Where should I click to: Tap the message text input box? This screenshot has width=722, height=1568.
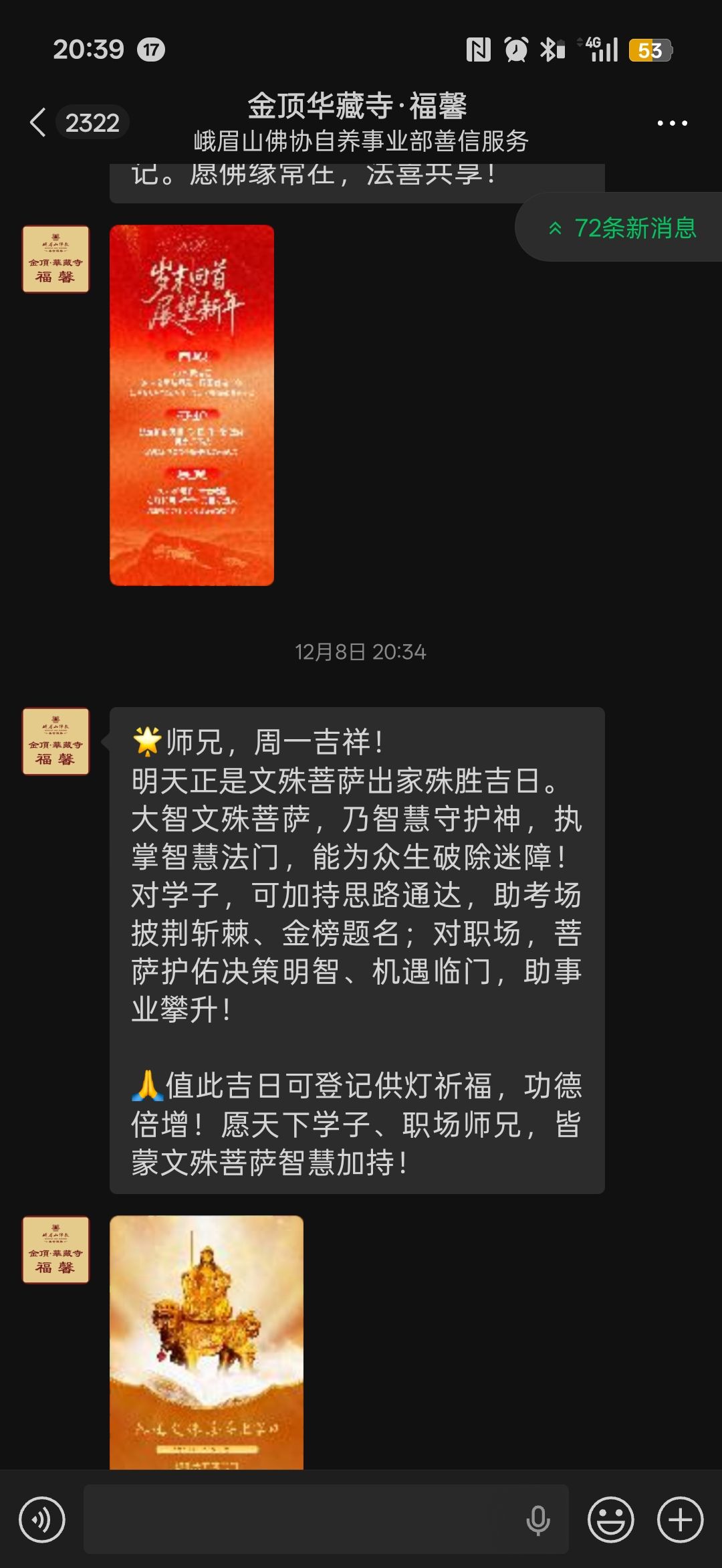(301, 1520)
